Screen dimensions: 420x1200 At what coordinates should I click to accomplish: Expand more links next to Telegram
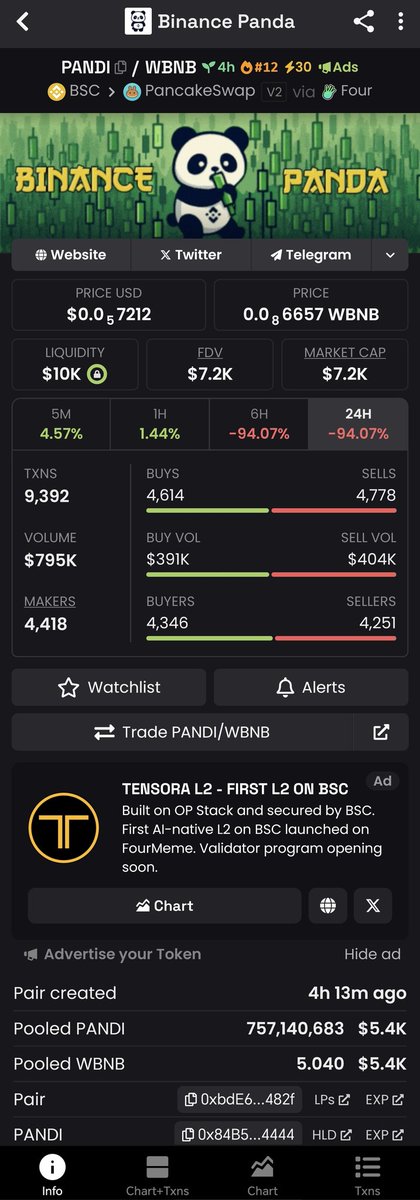pyautogui.click(x=390, y=255)
